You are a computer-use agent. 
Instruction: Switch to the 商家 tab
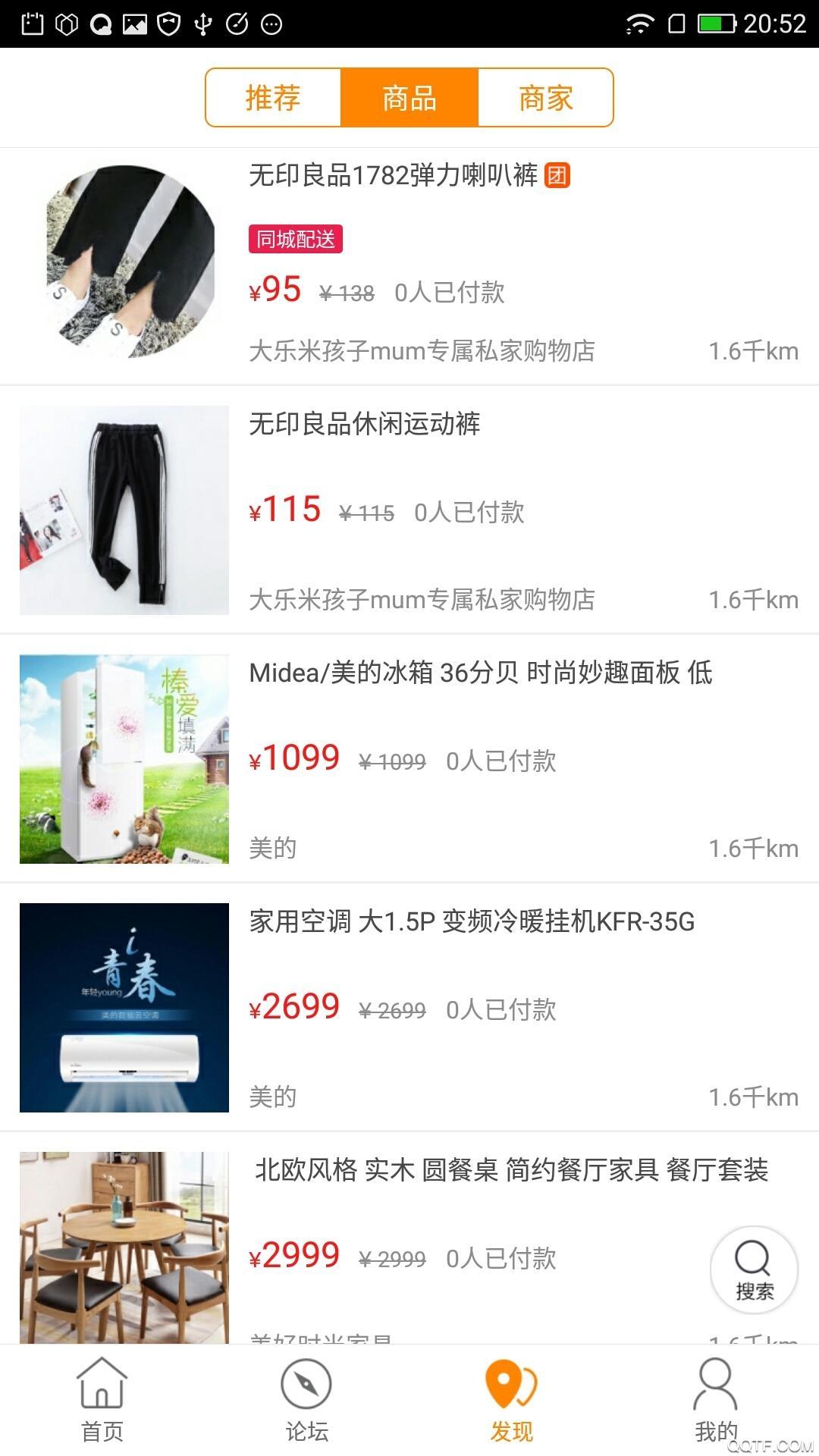(x=545, y=98)
